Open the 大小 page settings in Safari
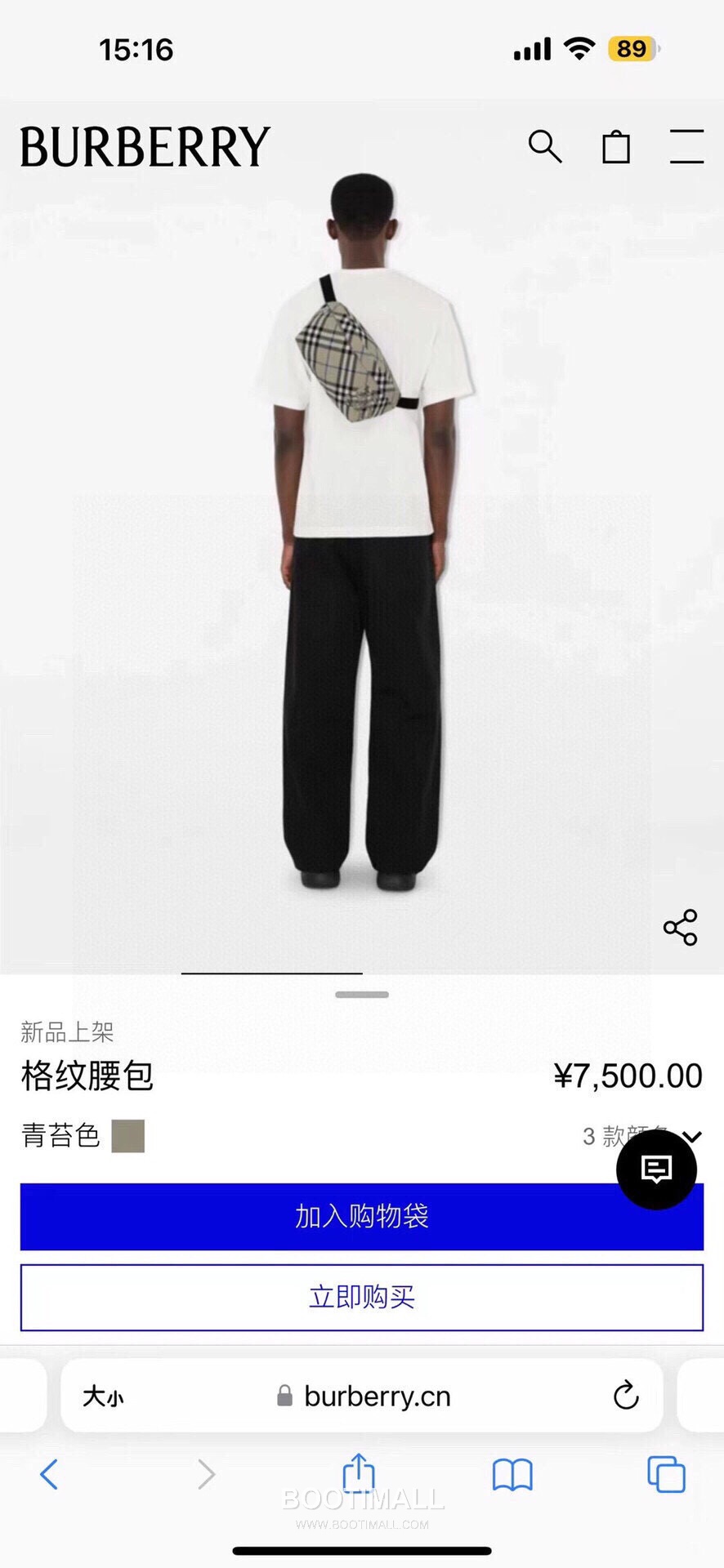 coord(103,1396)
